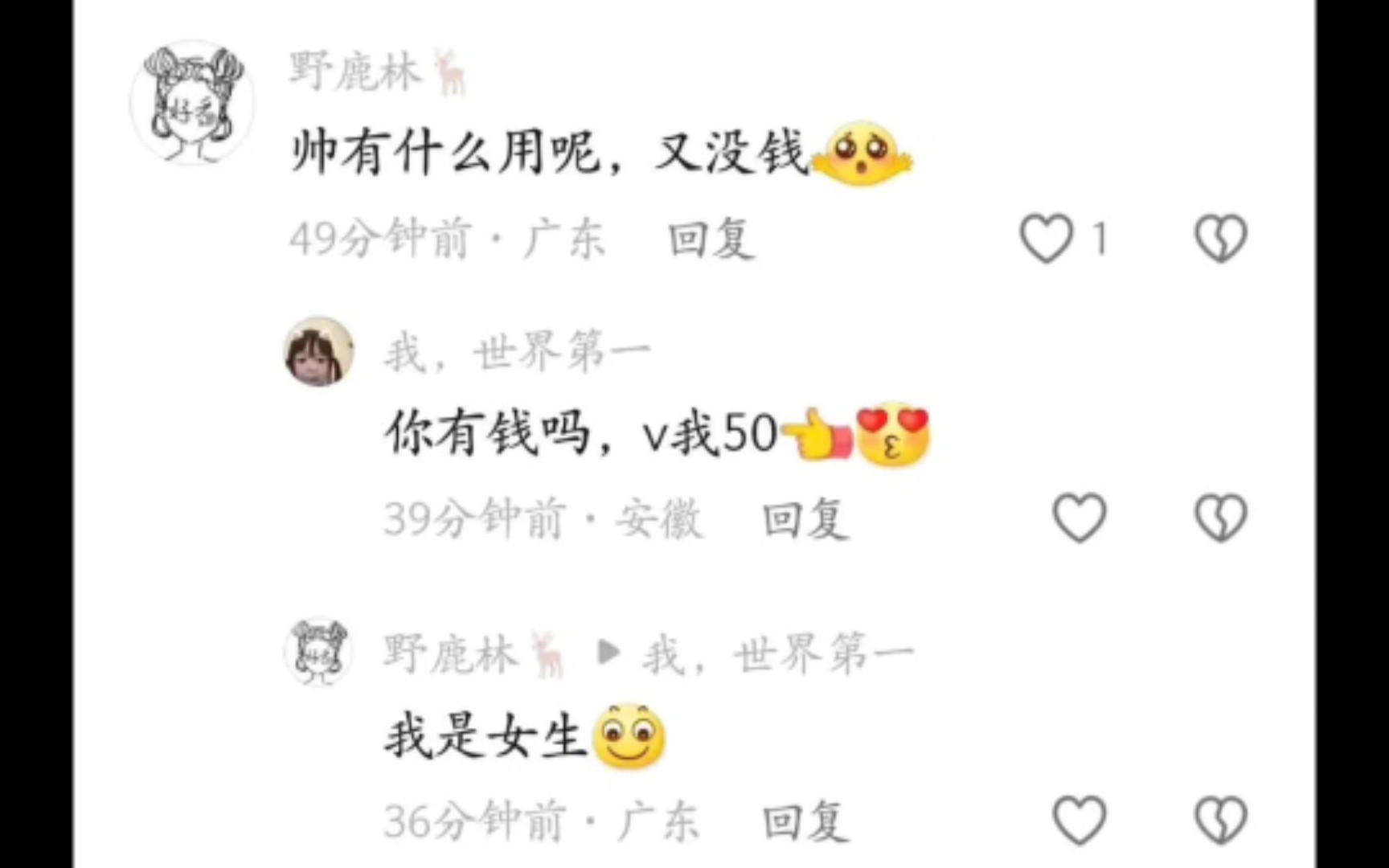Open username 我，世界第一 above 你有钱吗

click(x=518, y=352)
